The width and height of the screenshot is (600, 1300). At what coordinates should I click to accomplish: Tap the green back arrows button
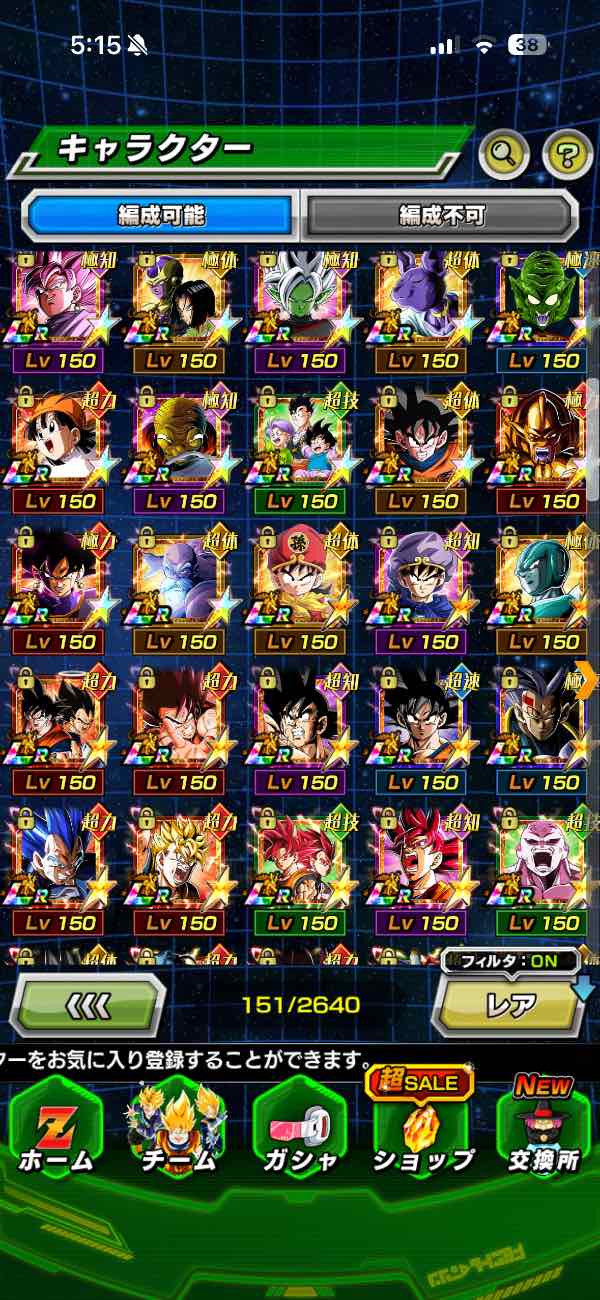(x=88, y=1004)
